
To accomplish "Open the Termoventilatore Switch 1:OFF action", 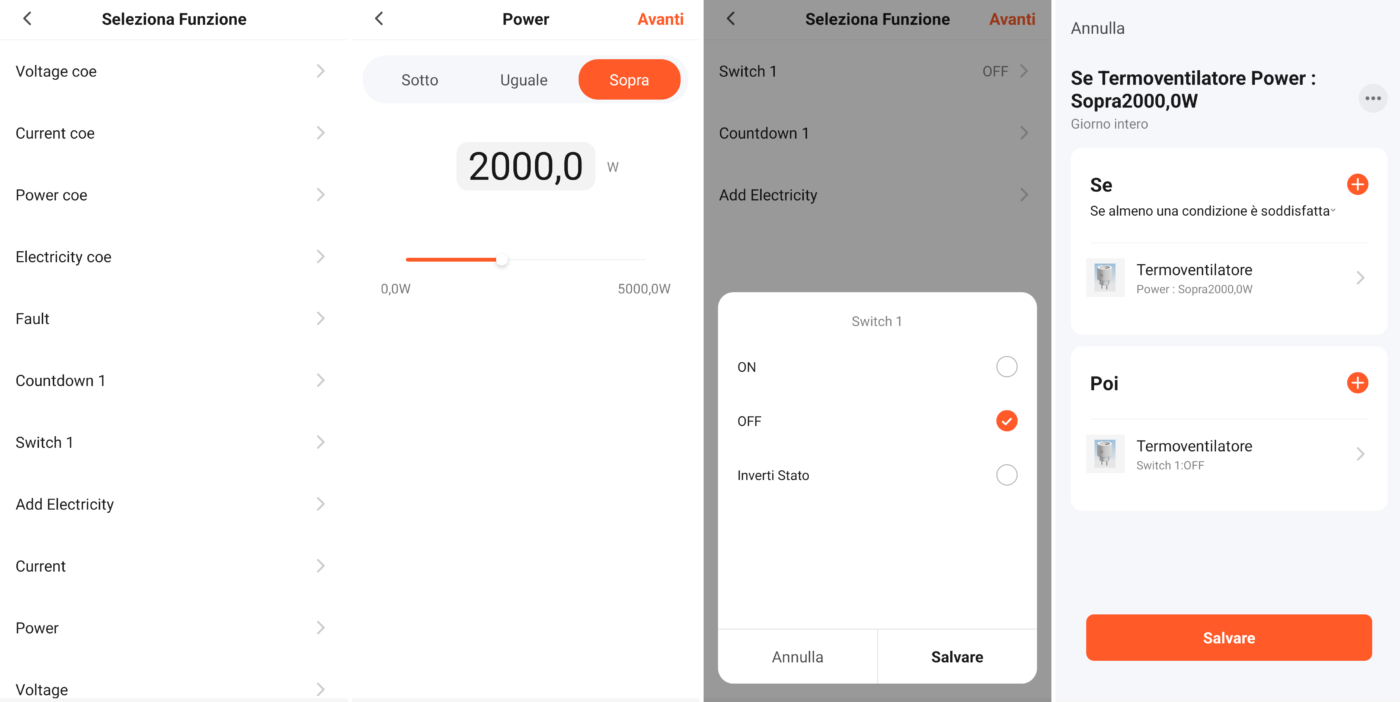I will click(x=1228, y=454).
